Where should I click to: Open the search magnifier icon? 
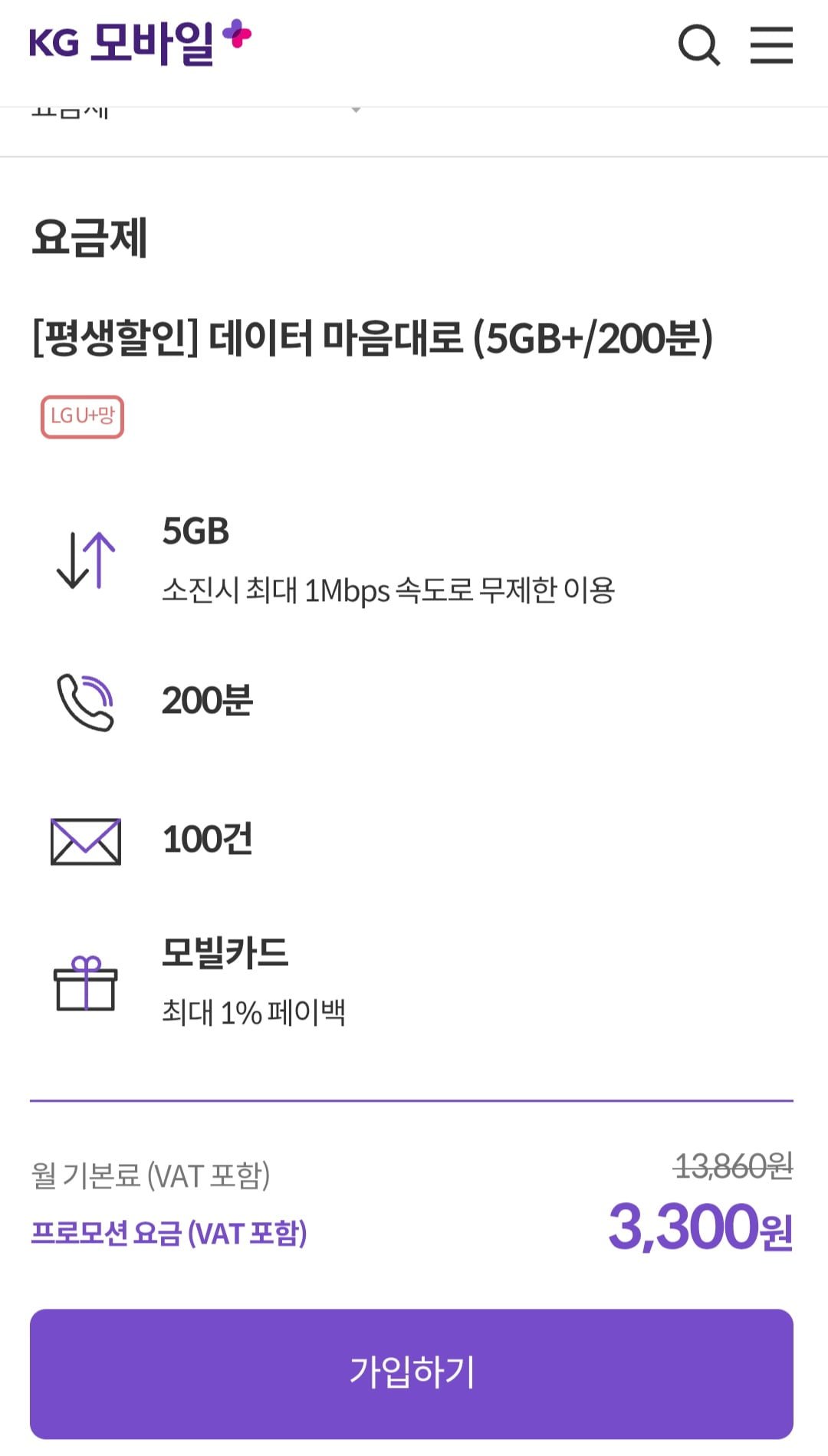[698, 45]
